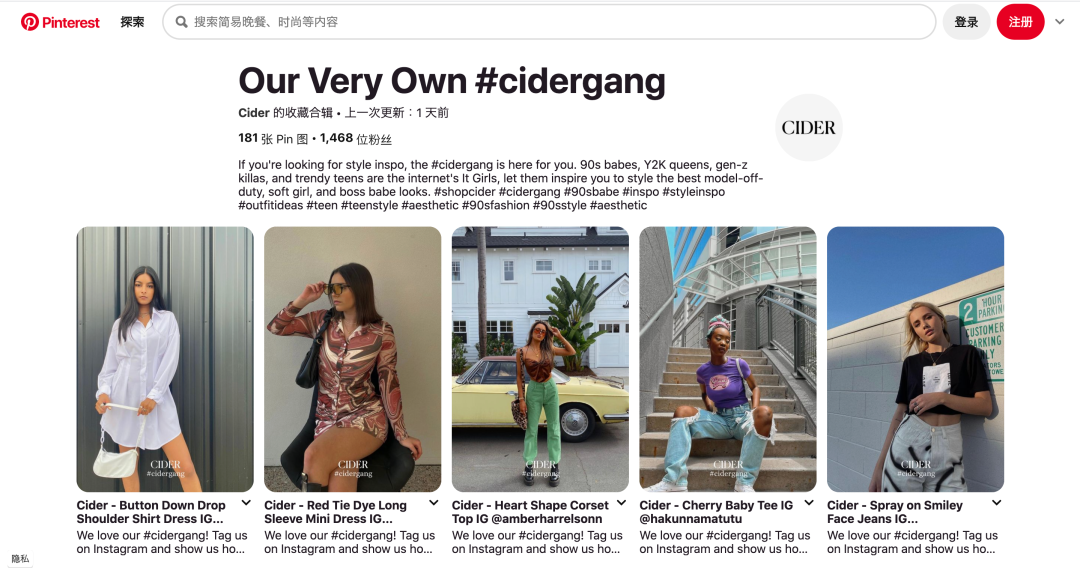This screenshot has height=568, width=1080.
Task: Open the Pinterest home logo
Action: click(60, 22)
